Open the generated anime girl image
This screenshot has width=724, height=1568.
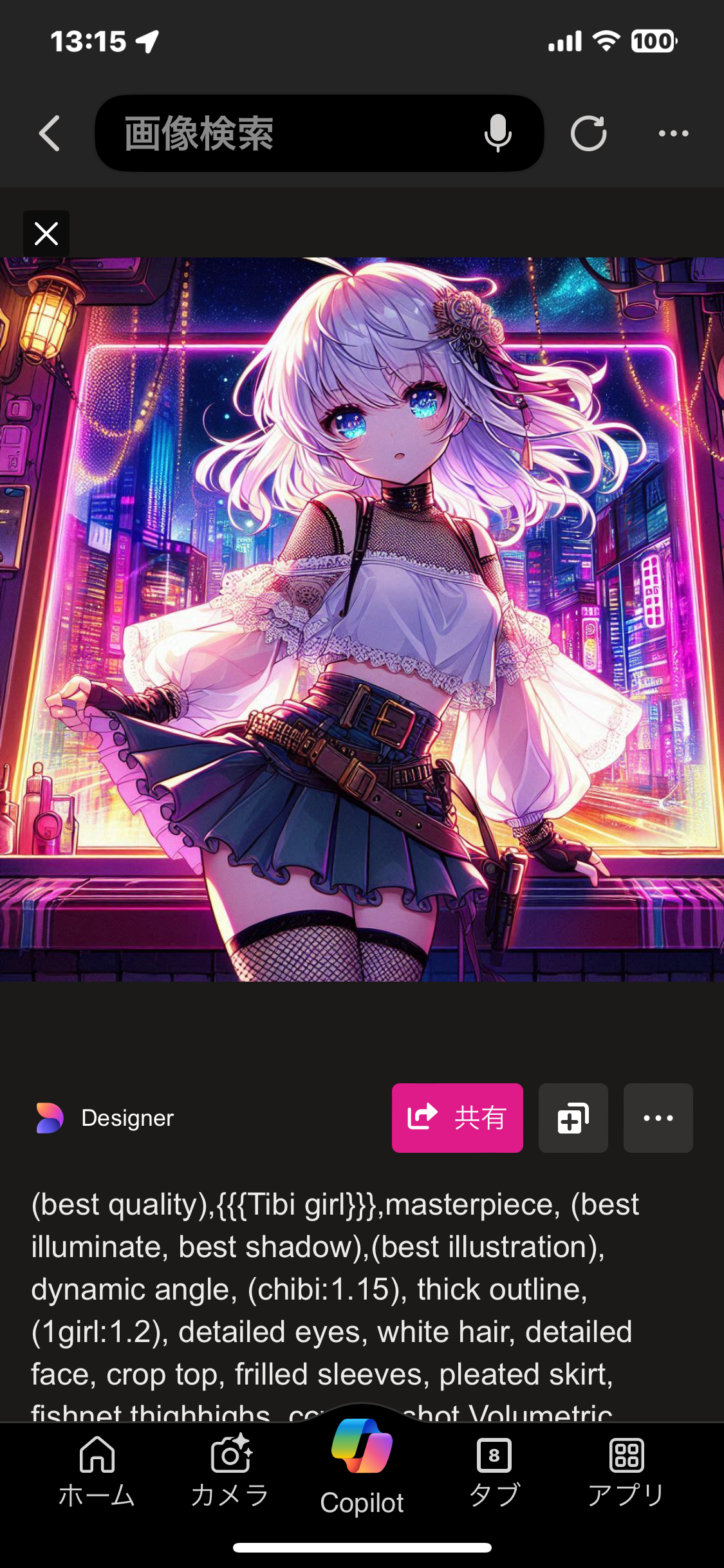coord(362,619)
